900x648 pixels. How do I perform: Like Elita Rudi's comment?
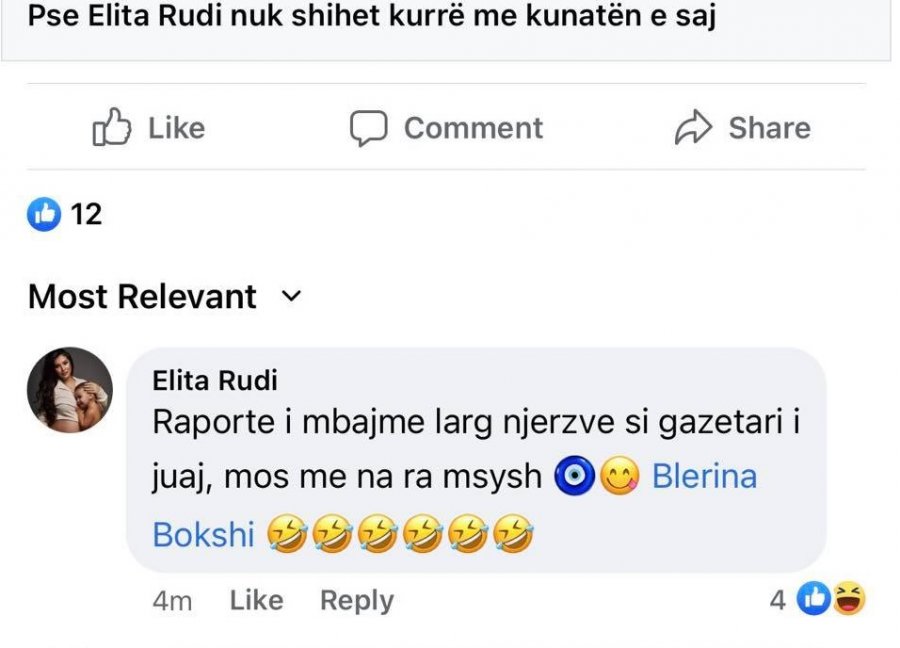click(256, 600)
